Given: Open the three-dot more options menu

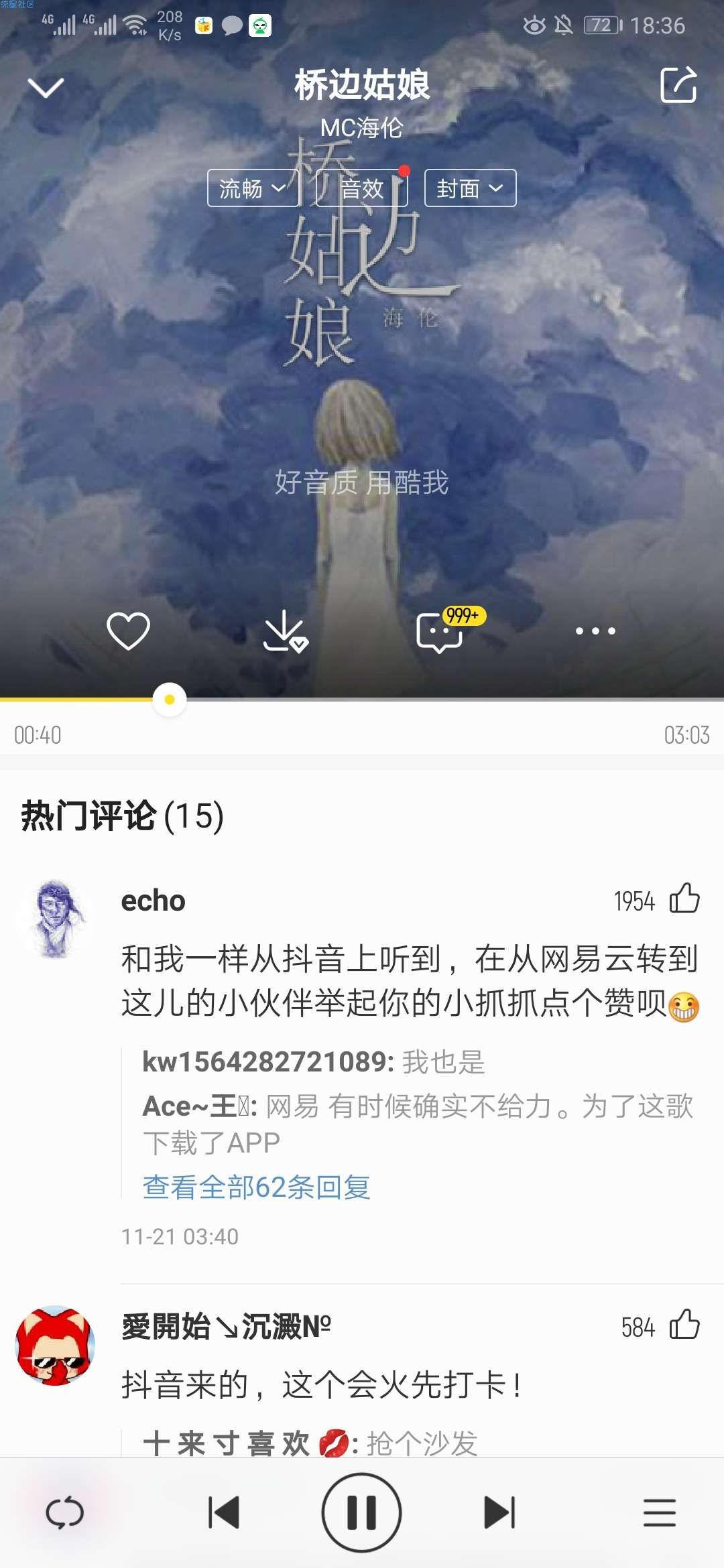Looking at the screenshot, I should [595, 631].
